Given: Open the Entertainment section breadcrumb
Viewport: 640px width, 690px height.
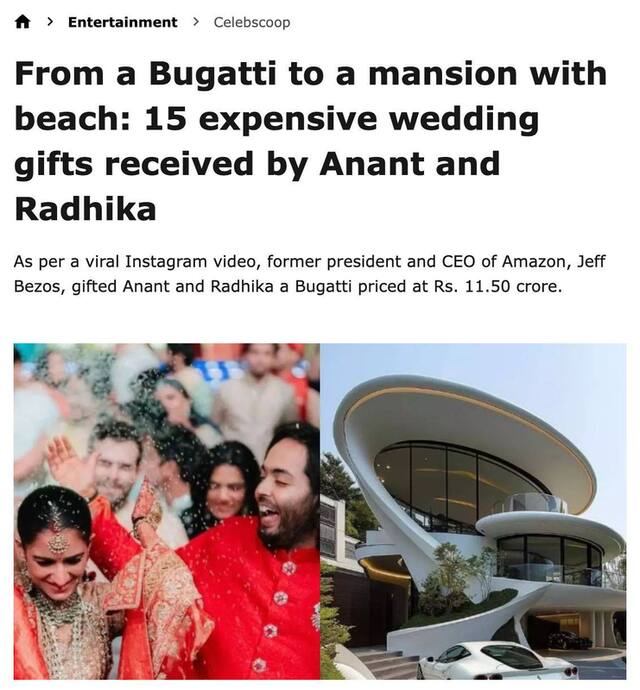Looking at the screenshot, I should pos(122,22).
